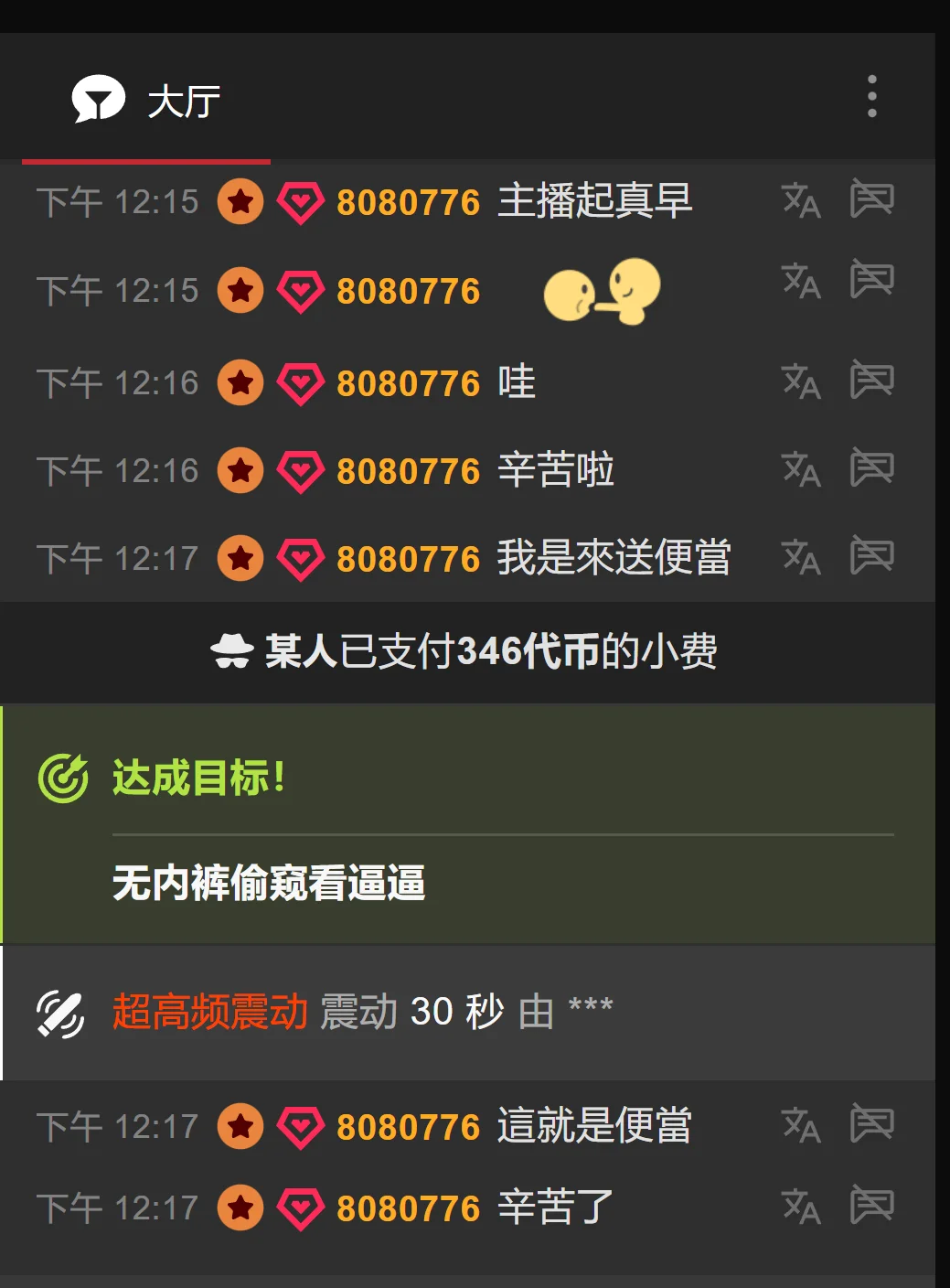Open user 8080776 from 主播起真早 message

click(x=408, y=202)
